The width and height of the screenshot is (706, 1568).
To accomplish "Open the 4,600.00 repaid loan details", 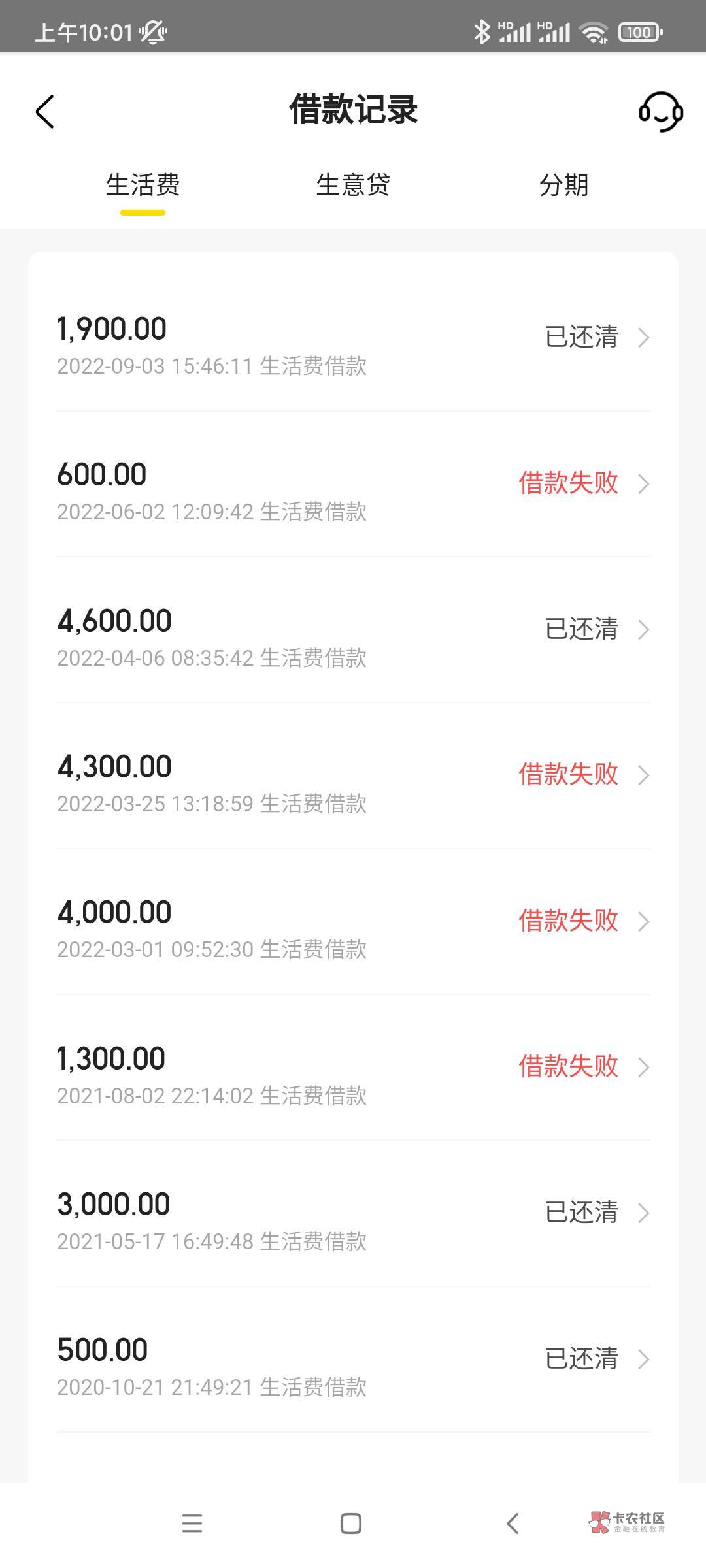I will tap(353, 637).
